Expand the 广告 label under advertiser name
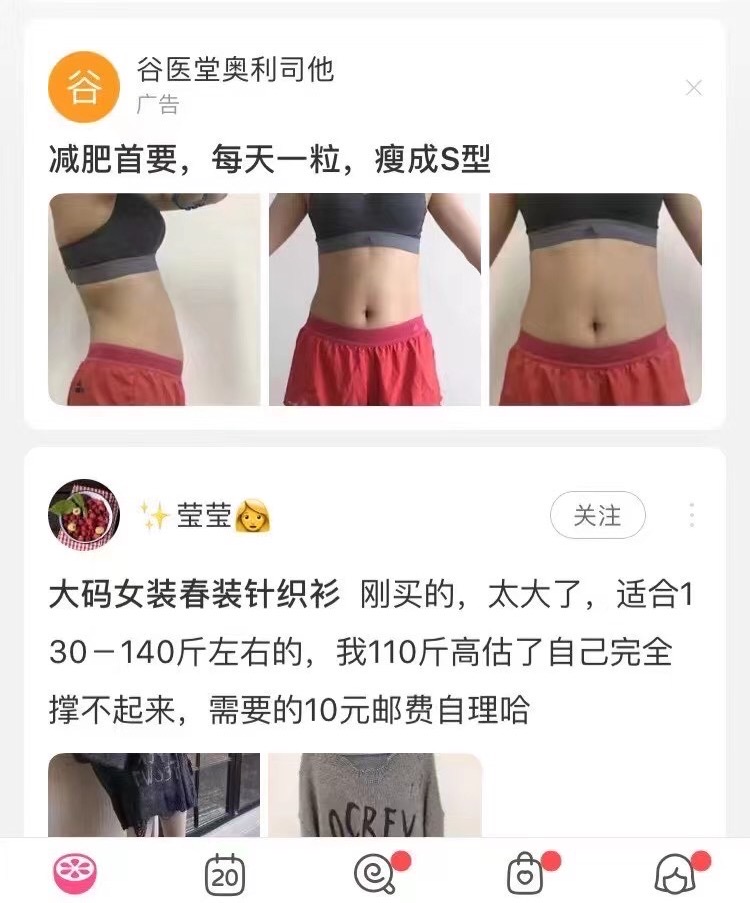 click(x=156, y=101)
